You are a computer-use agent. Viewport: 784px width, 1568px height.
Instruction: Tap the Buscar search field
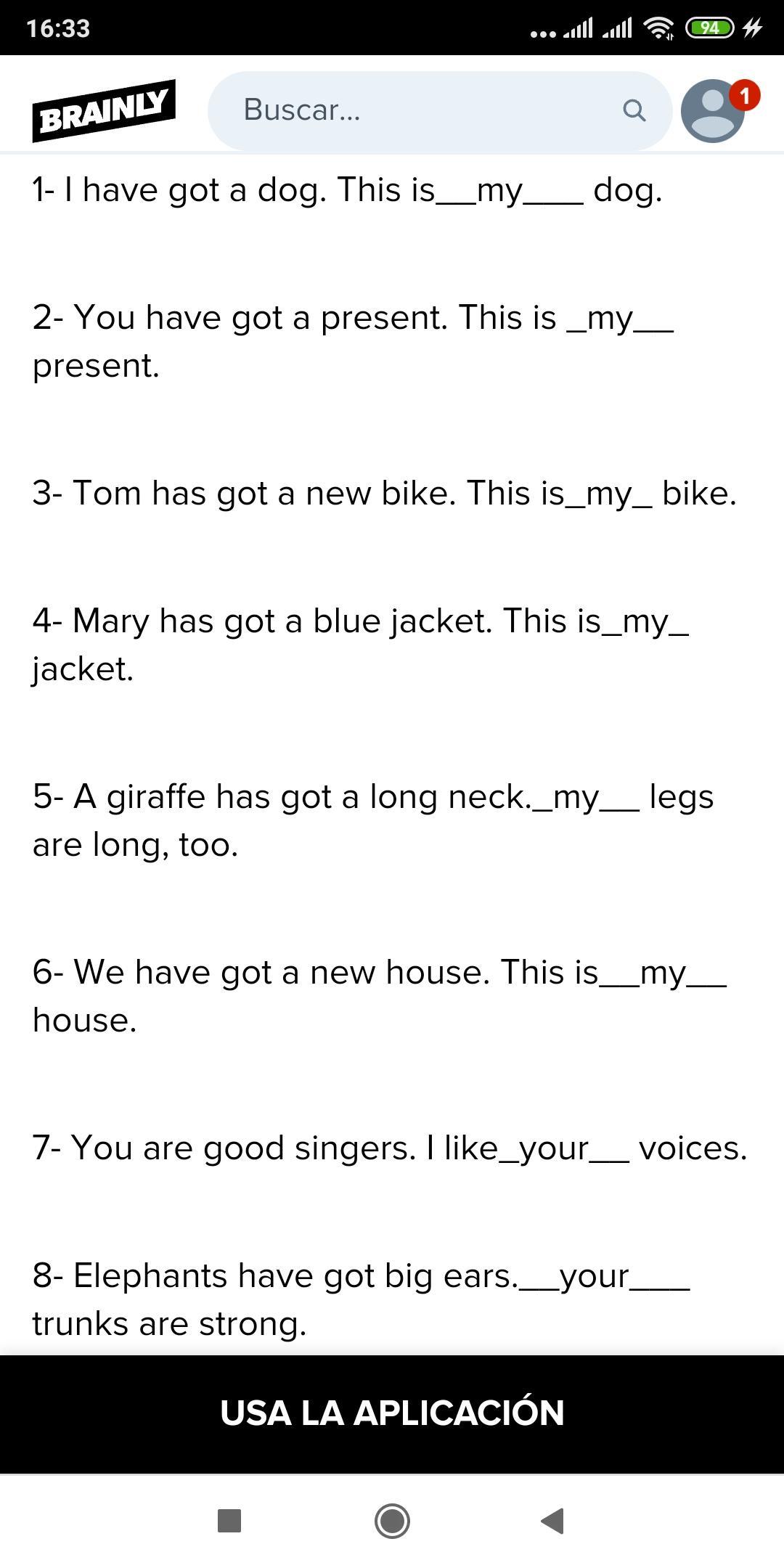(439, 110)
